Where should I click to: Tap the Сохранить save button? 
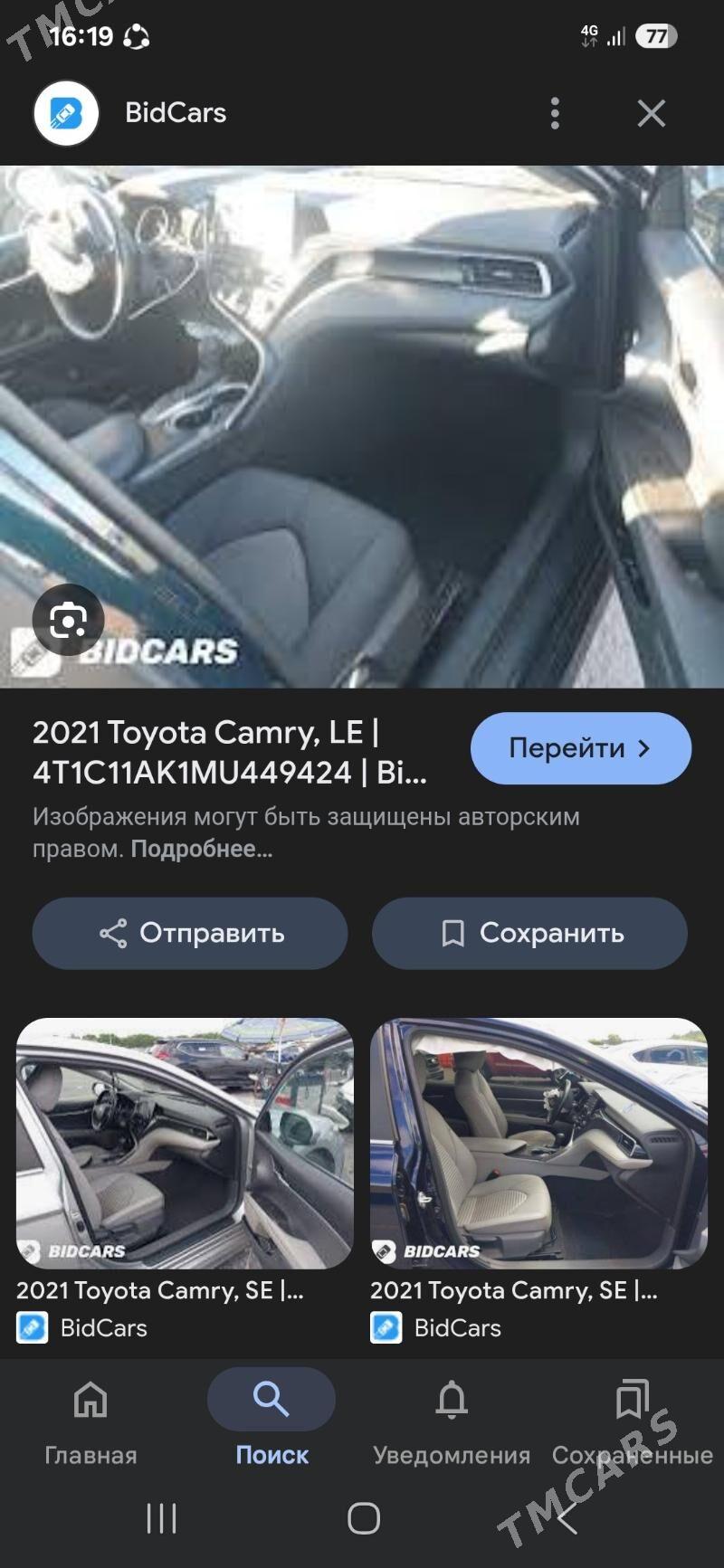(529, 933)
